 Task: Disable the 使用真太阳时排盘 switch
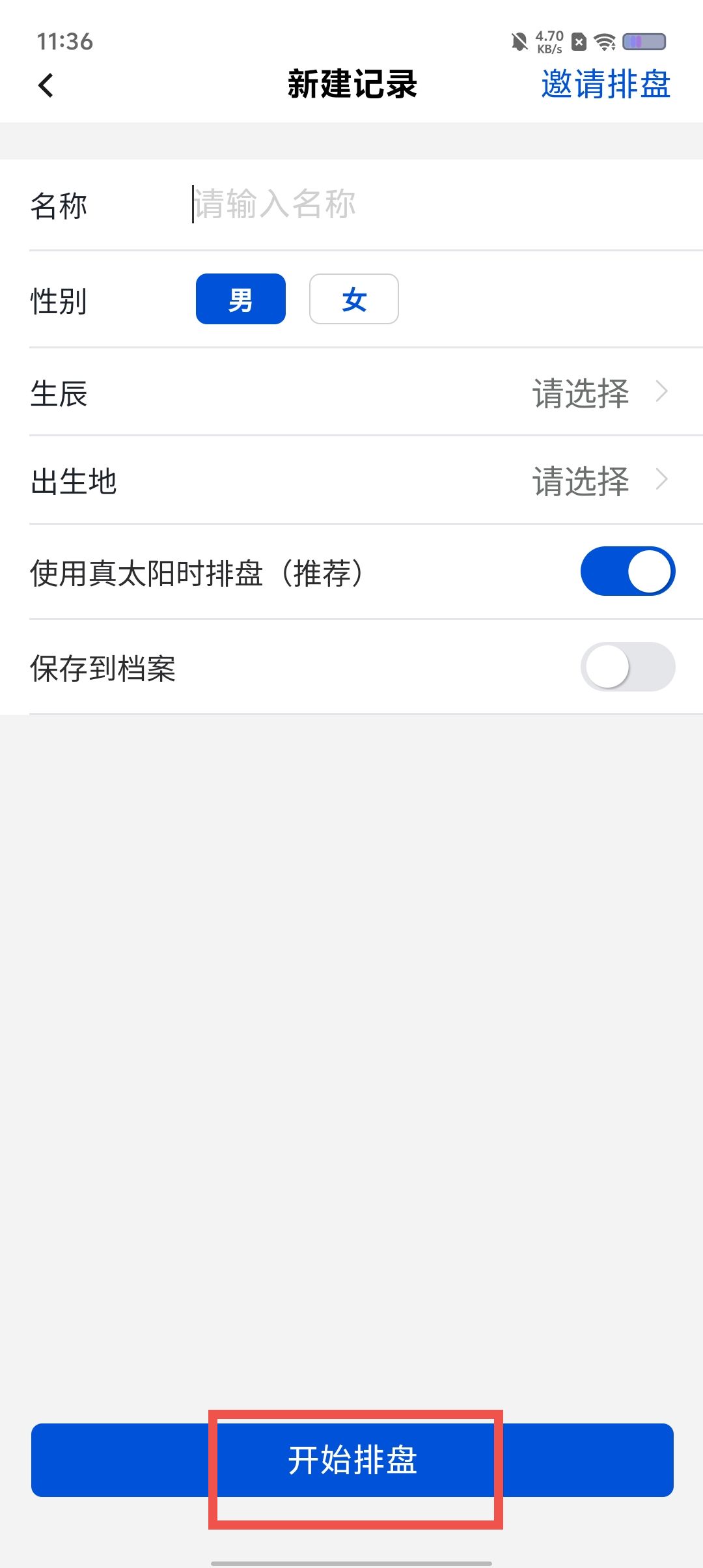tap(627, 570)
